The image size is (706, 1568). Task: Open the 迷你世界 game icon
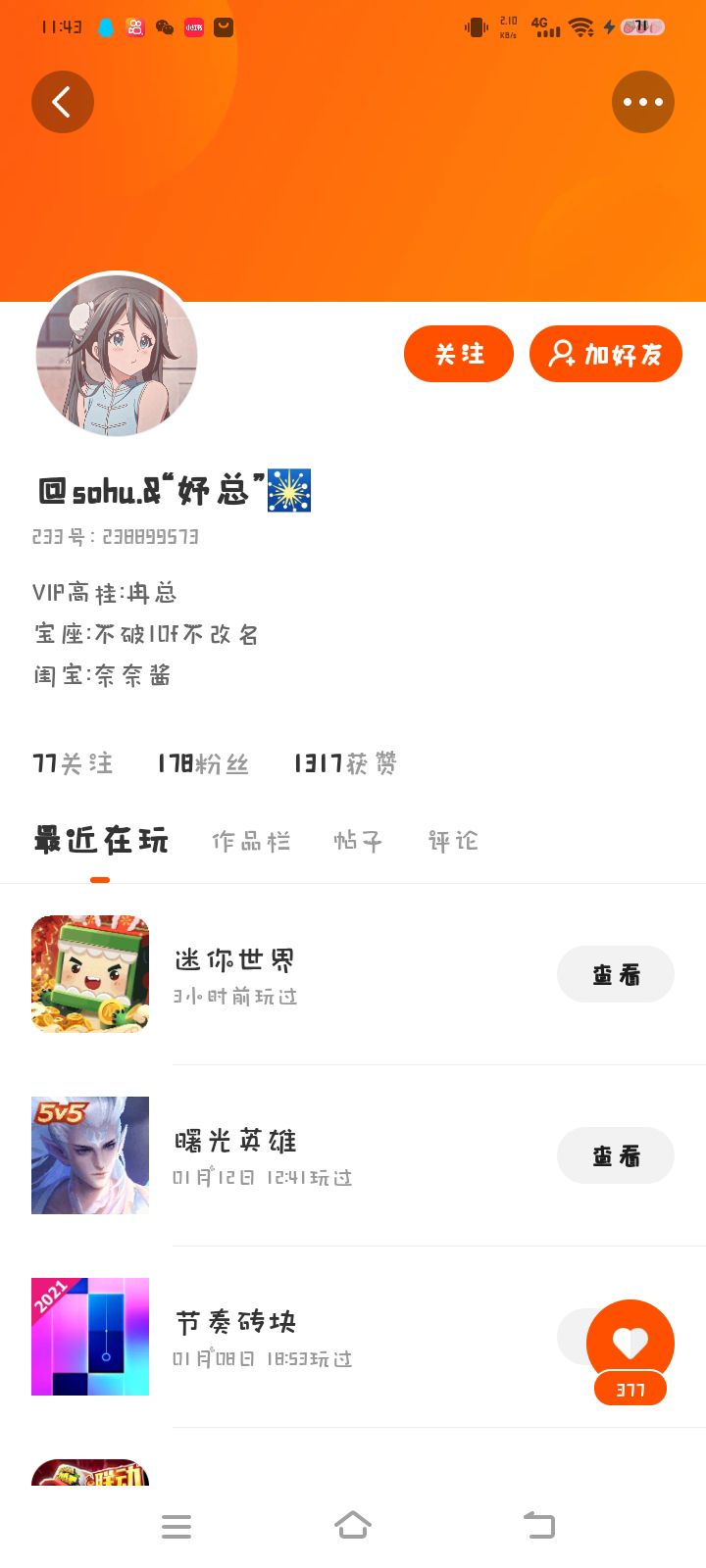[90, 974]
